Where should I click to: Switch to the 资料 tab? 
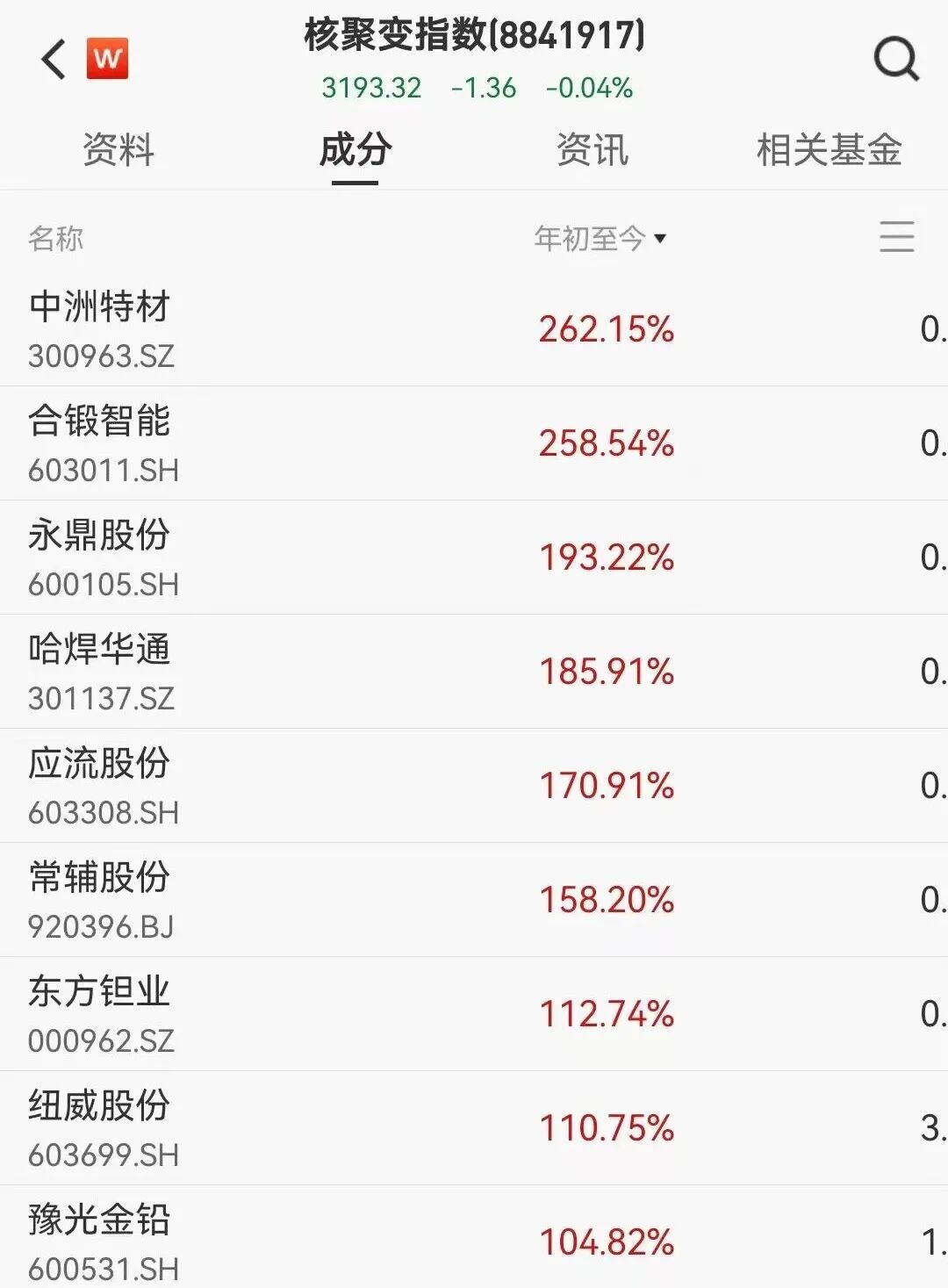coord(118,149)
